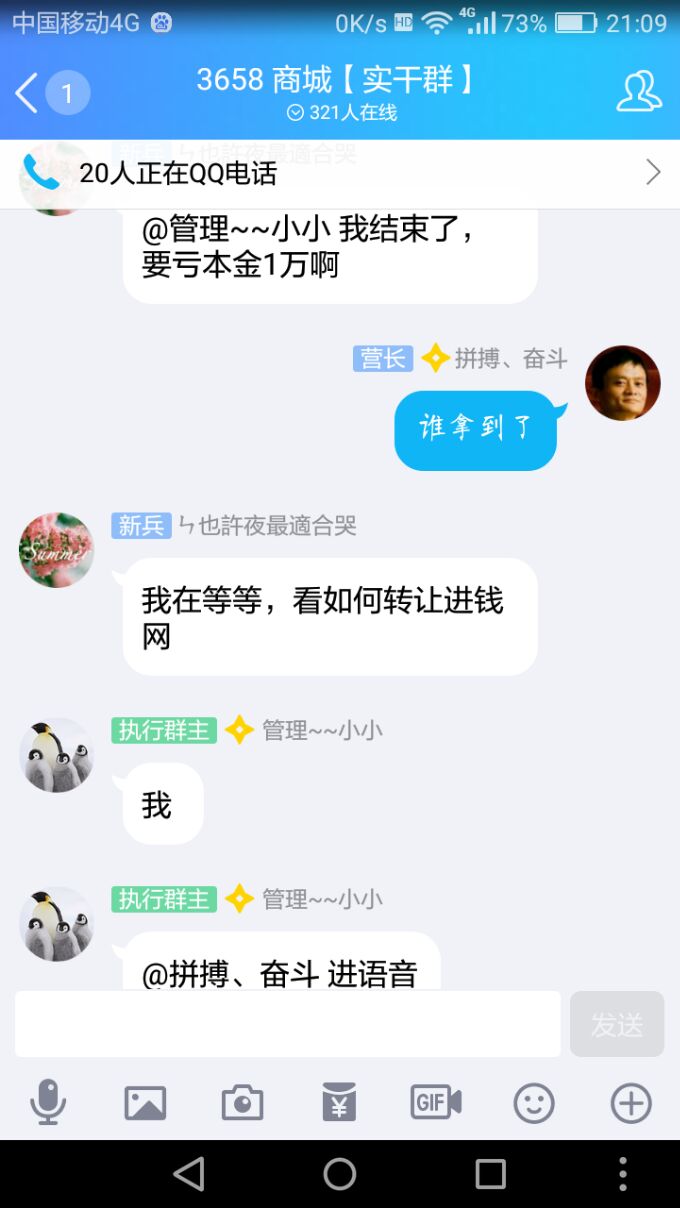Viewport: 680px width, 1208px height.
Task: Tap Android home navigation button
Action: click(340, 1174)
